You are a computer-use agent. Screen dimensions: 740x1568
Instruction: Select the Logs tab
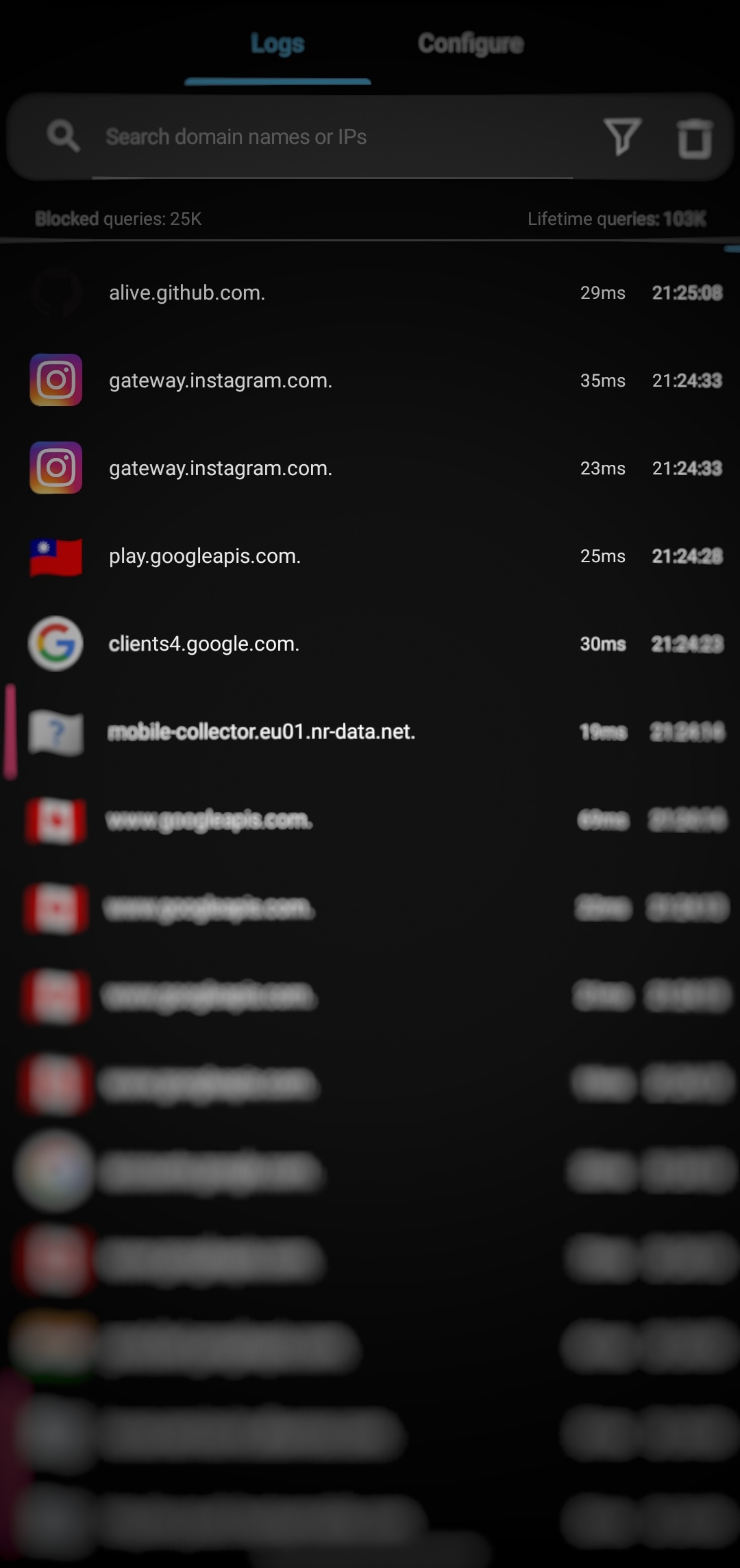(x=277, y=44)
